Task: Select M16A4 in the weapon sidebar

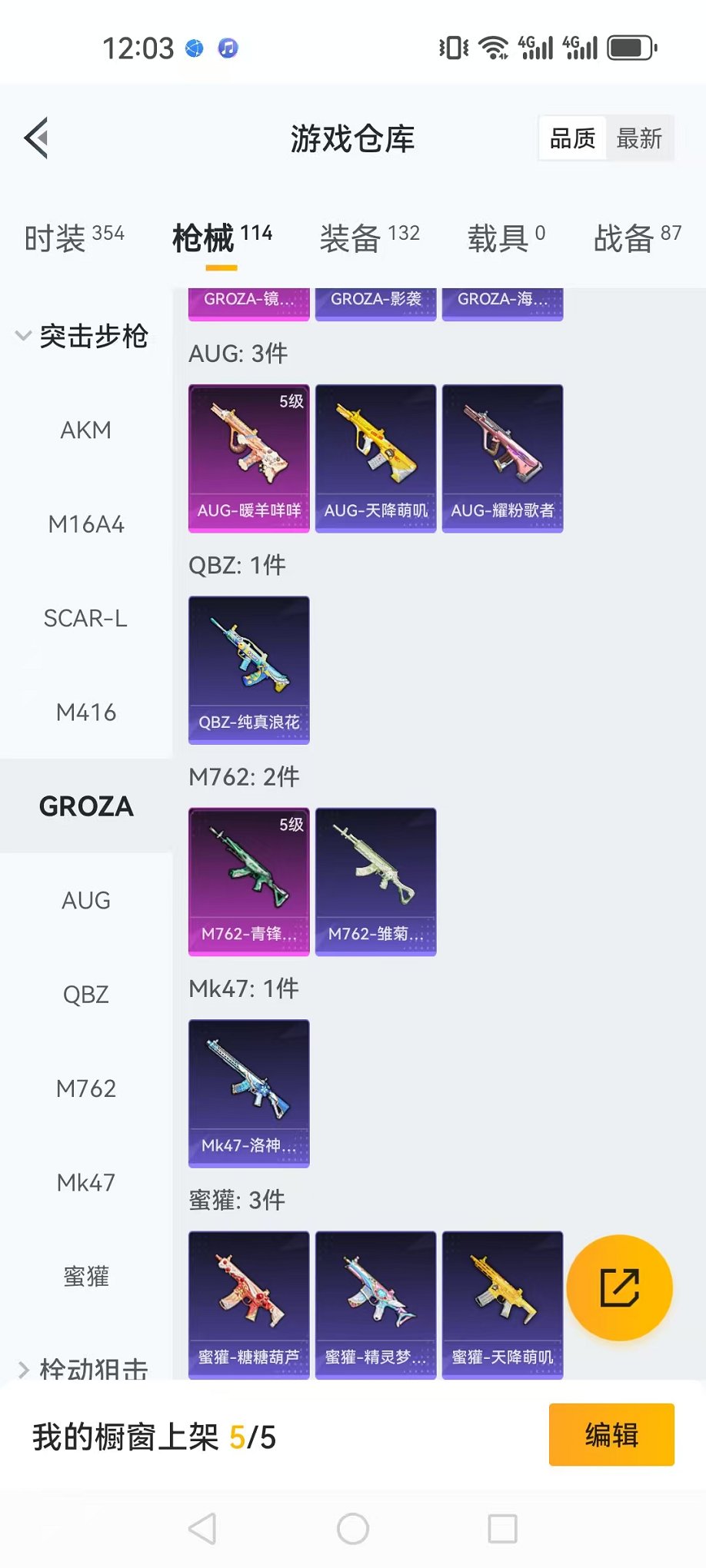Action: tap(86, 524)
